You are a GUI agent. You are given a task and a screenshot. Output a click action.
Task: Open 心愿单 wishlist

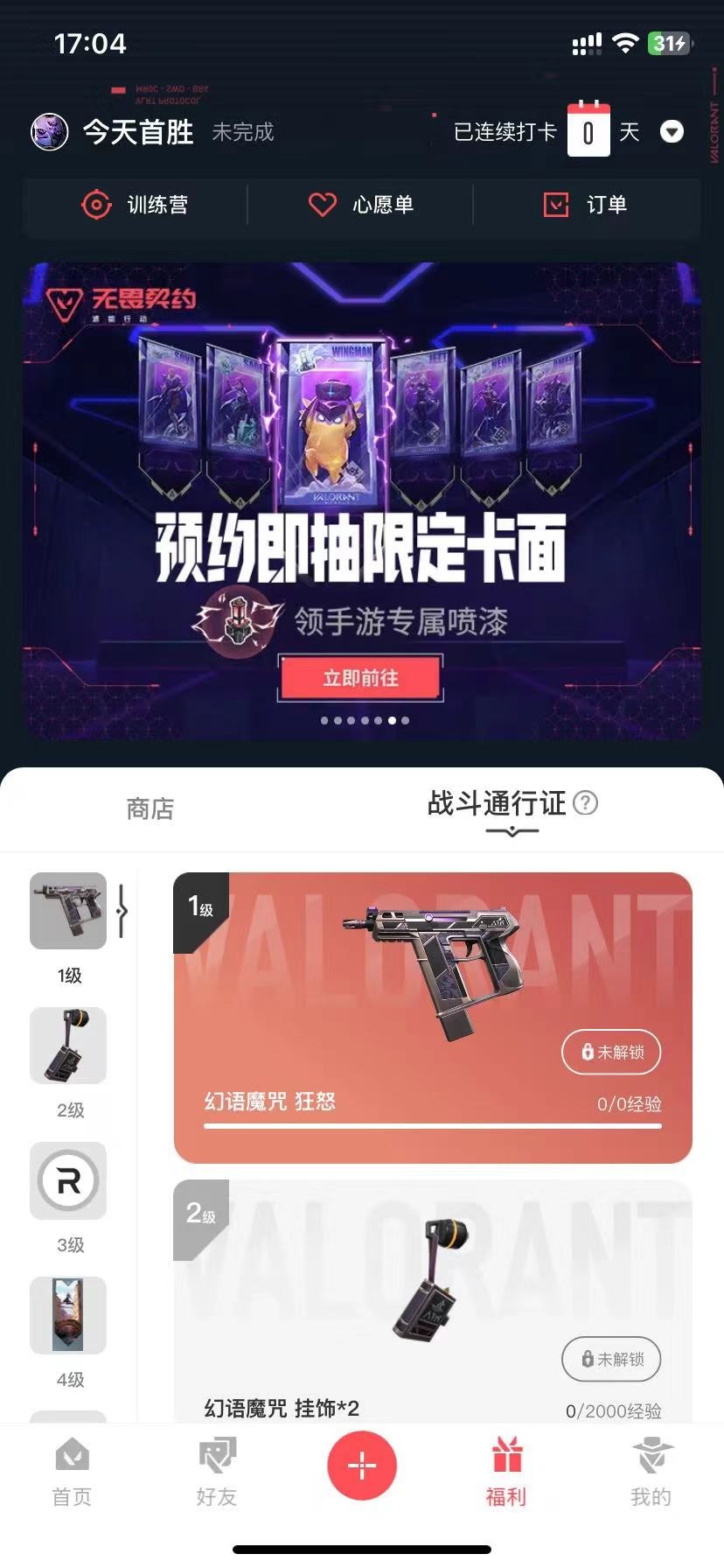coord(360,205)
